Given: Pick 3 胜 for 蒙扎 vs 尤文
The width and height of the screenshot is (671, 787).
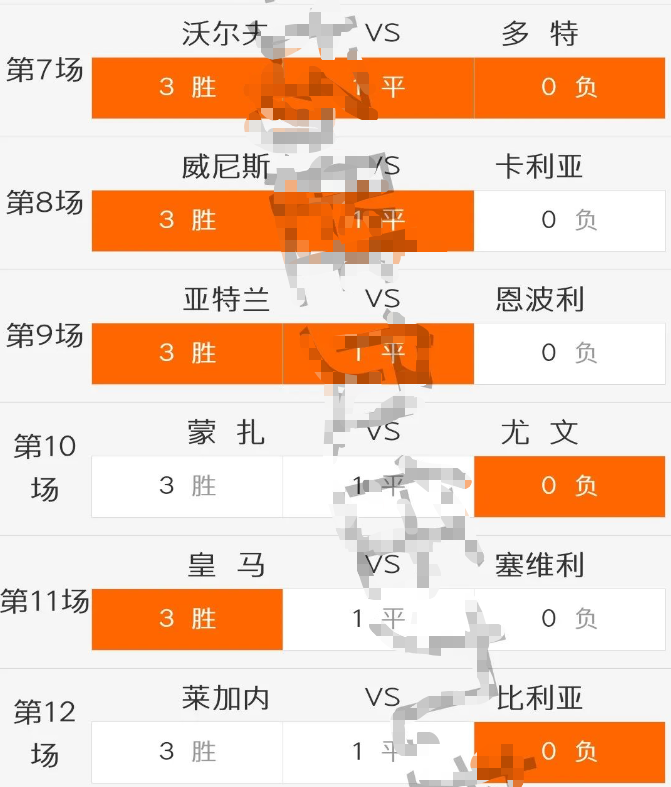Looking at the screenshot, I should (187, 486).
